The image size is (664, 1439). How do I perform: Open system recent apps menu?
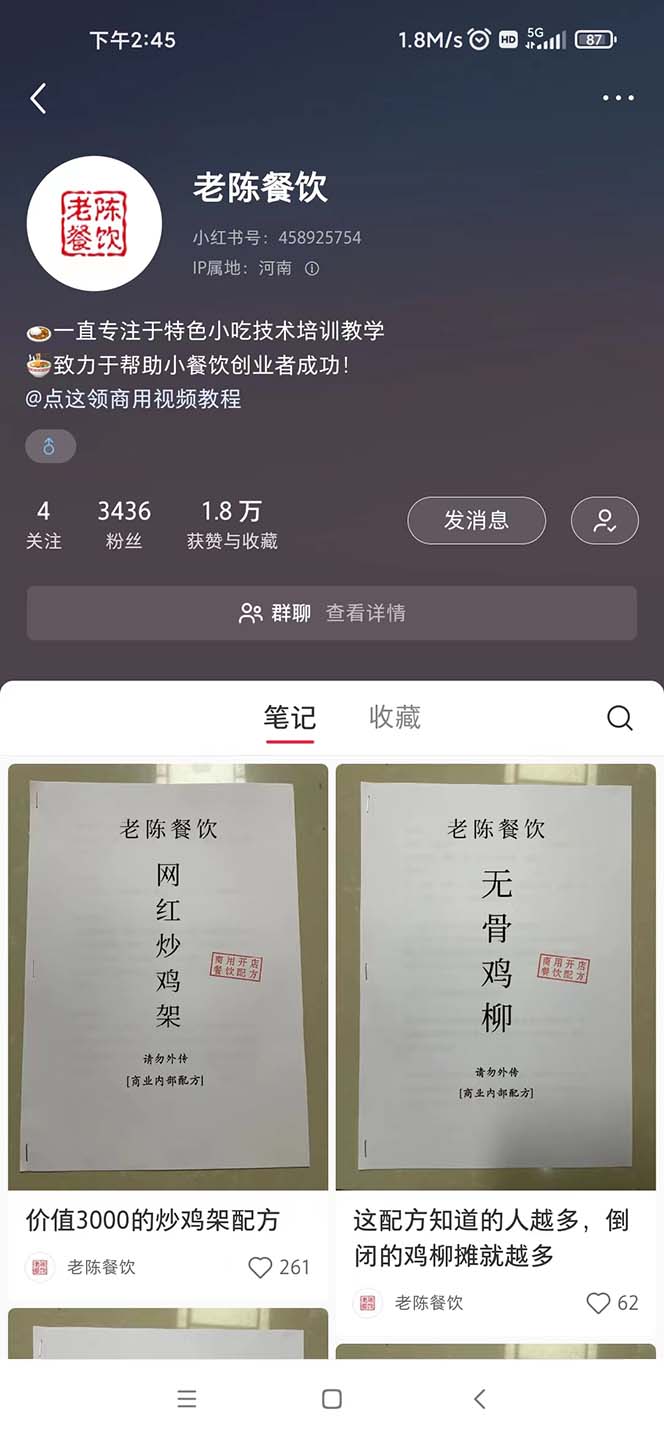[x=186, y=1399]
